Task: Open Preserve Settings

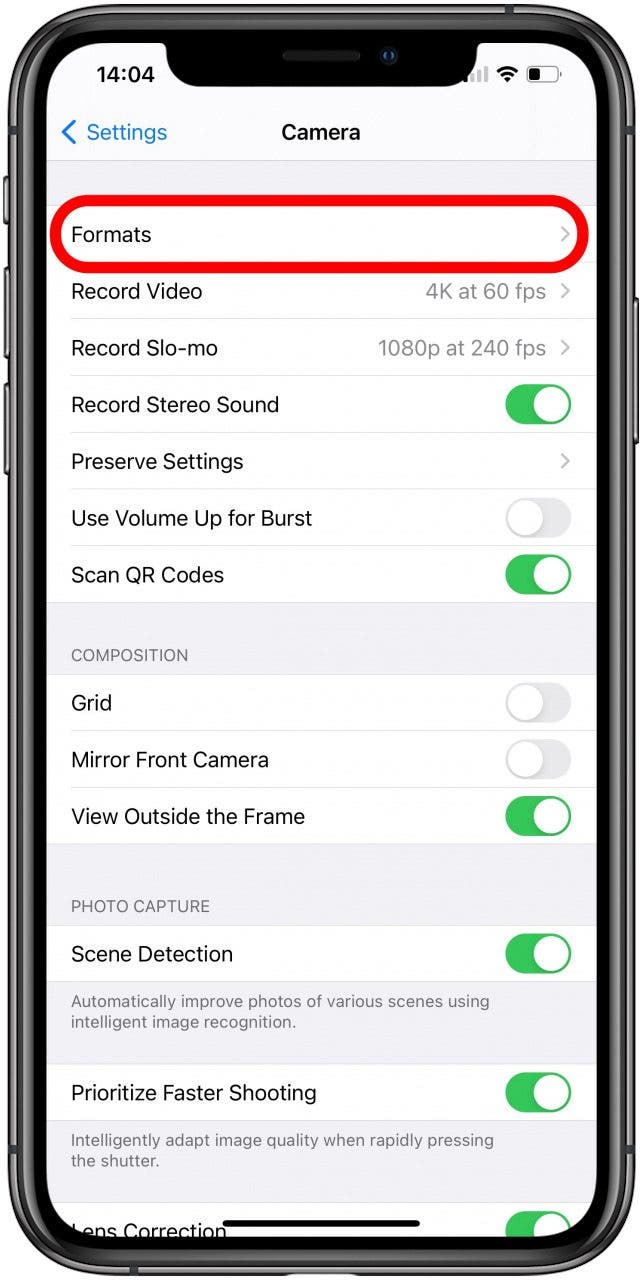Action: [320, 462]
